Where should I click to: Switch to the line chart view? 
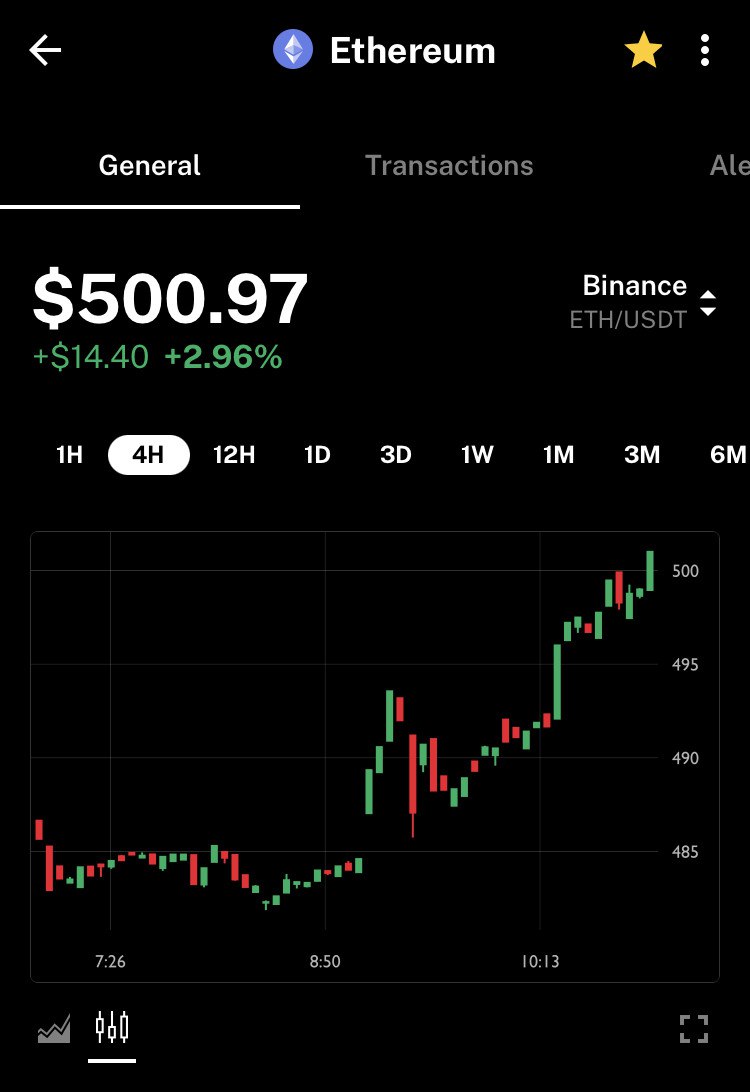pos(54,1028)
